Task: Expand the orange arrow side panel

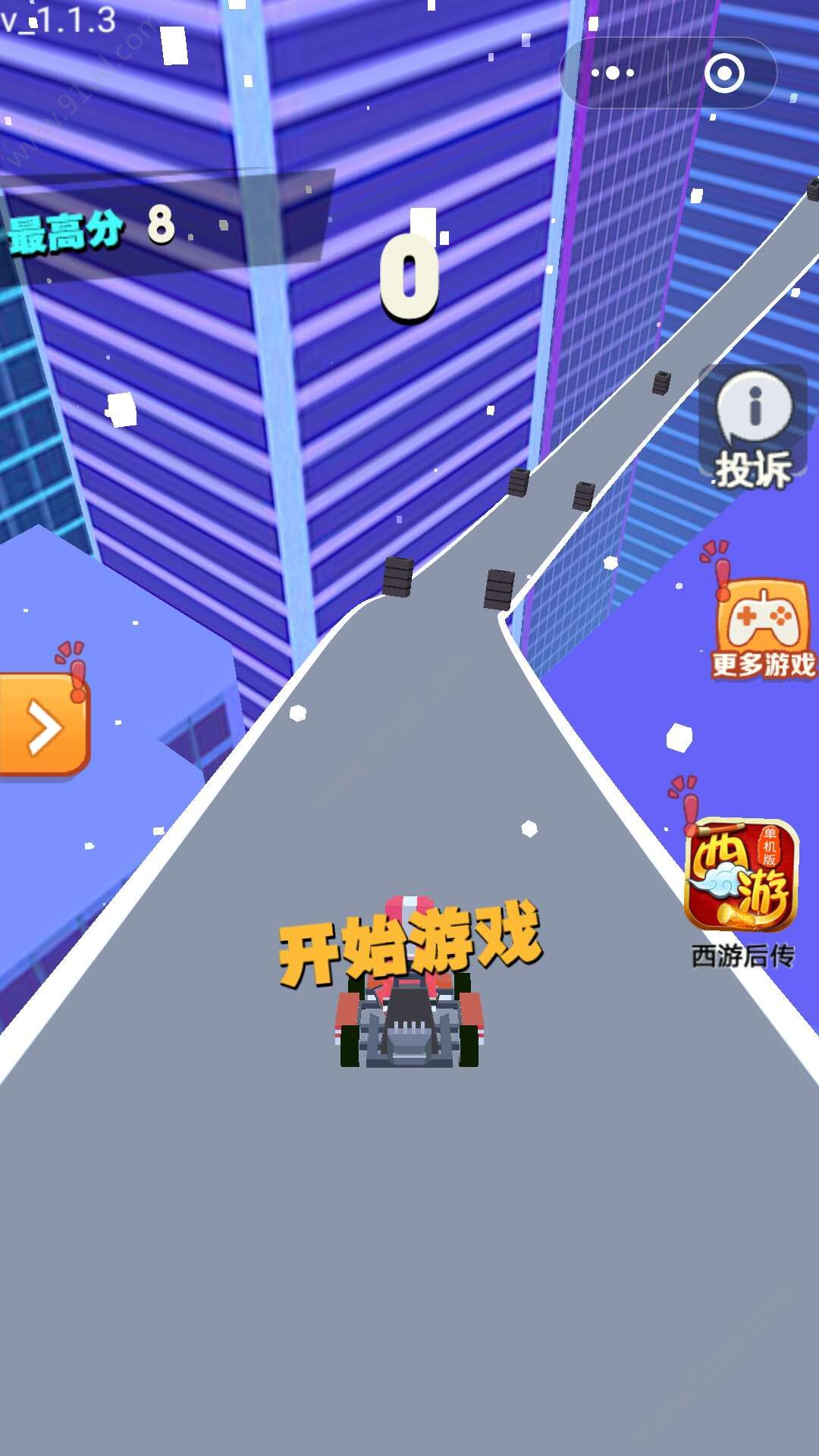Action: 43,726
